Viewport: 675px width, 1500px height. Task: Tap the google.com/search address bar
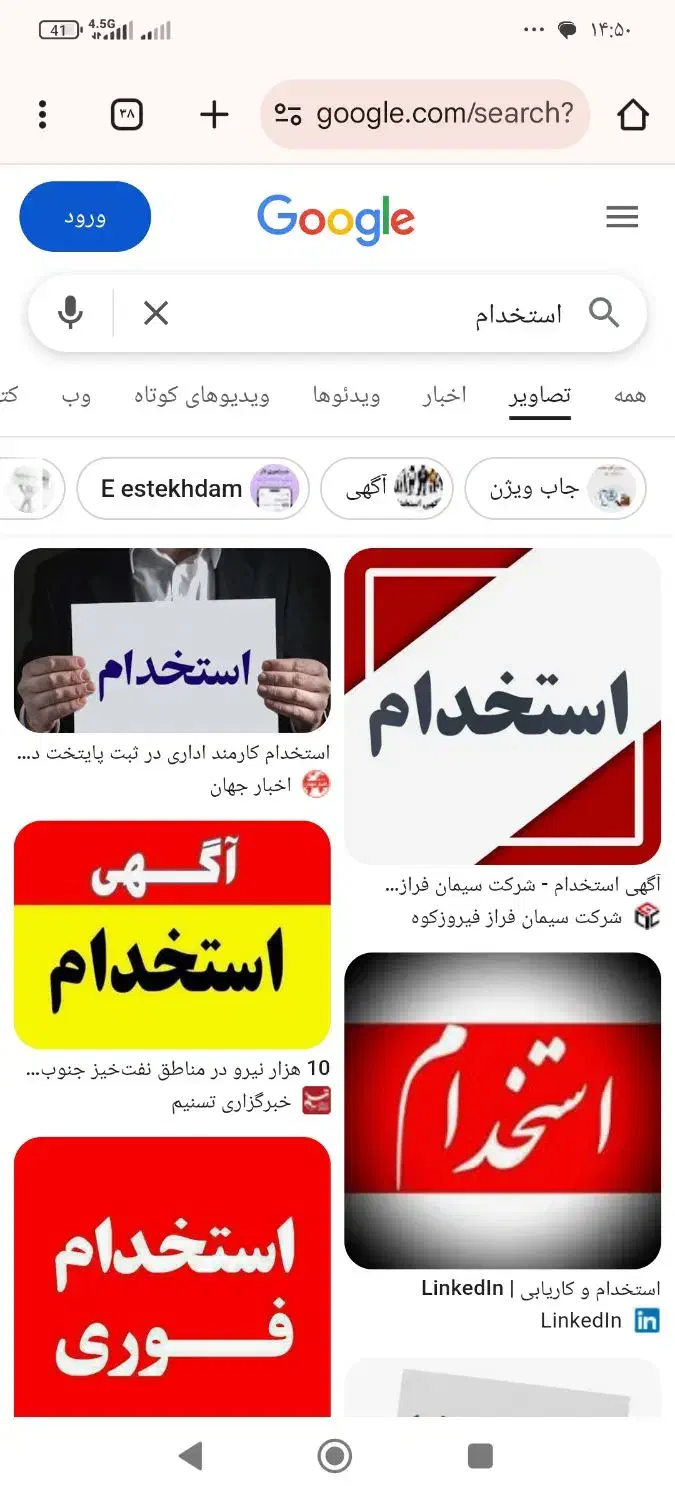[x=425, y=115]
